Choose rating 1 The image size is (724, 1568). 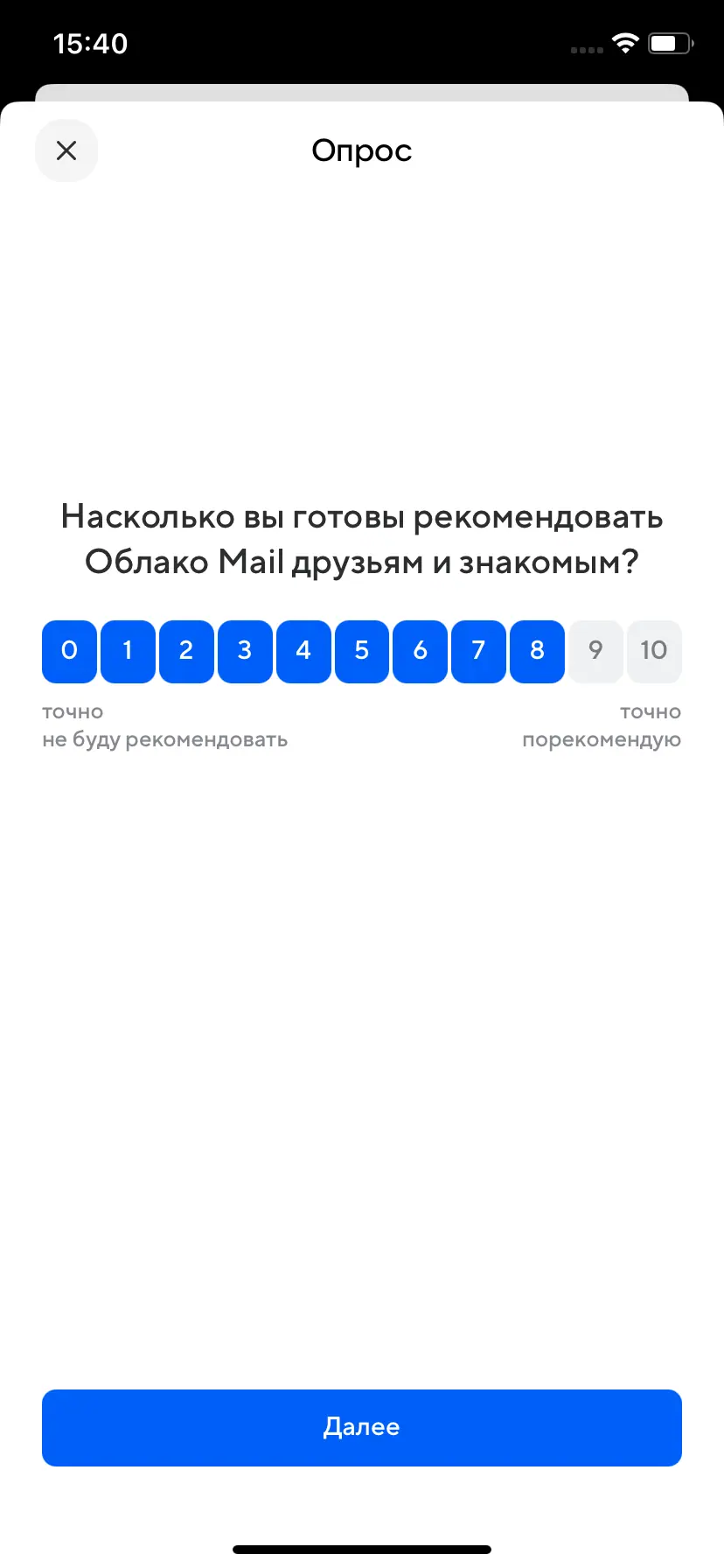tap(128, 651)
